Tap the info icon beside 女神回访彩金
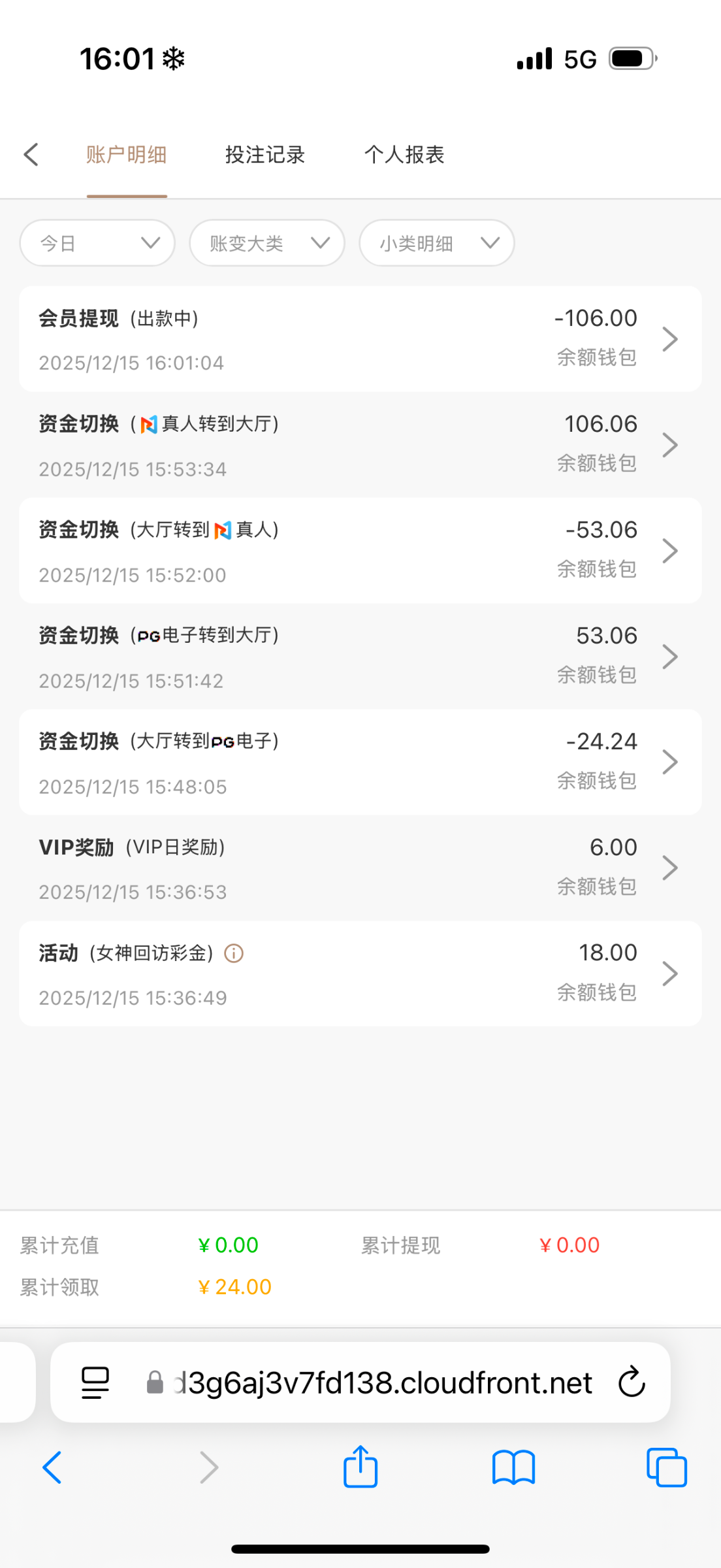Screen dimensions: 721x1568 (x=233, y=953)
